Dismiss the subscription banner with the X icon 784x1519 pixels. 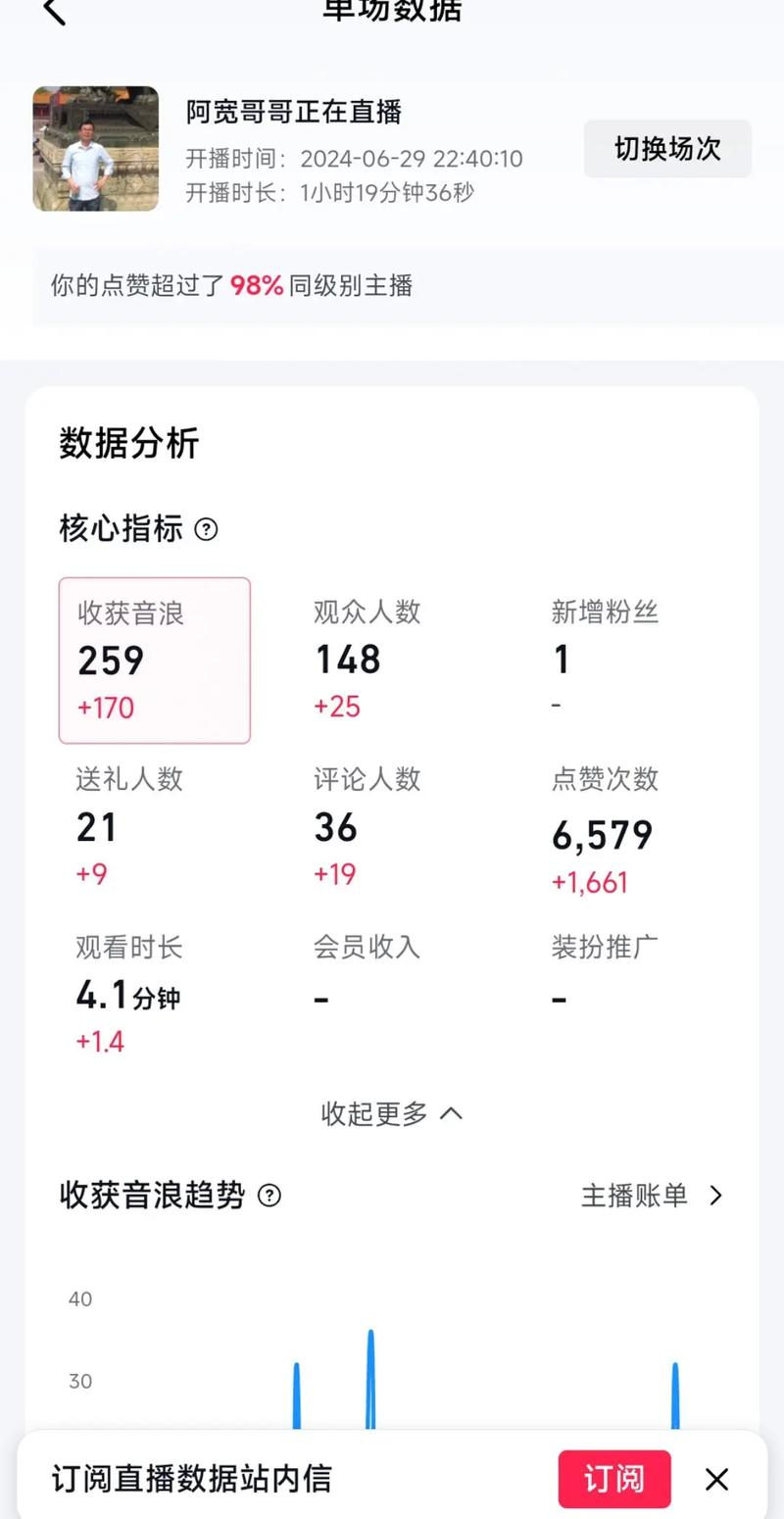point(716,1480)
